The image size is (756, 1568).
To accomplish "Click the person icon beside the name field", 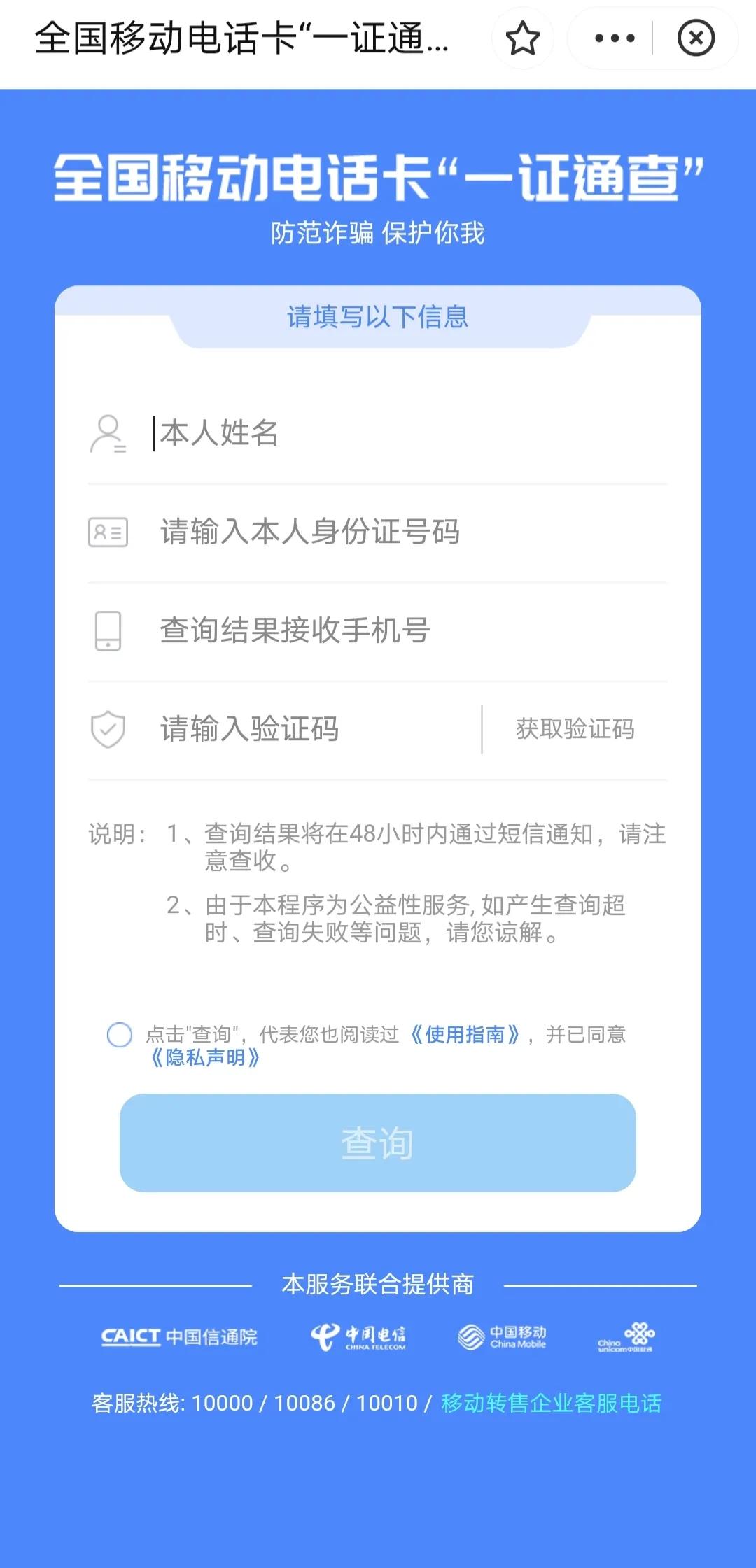I will 108,434.
